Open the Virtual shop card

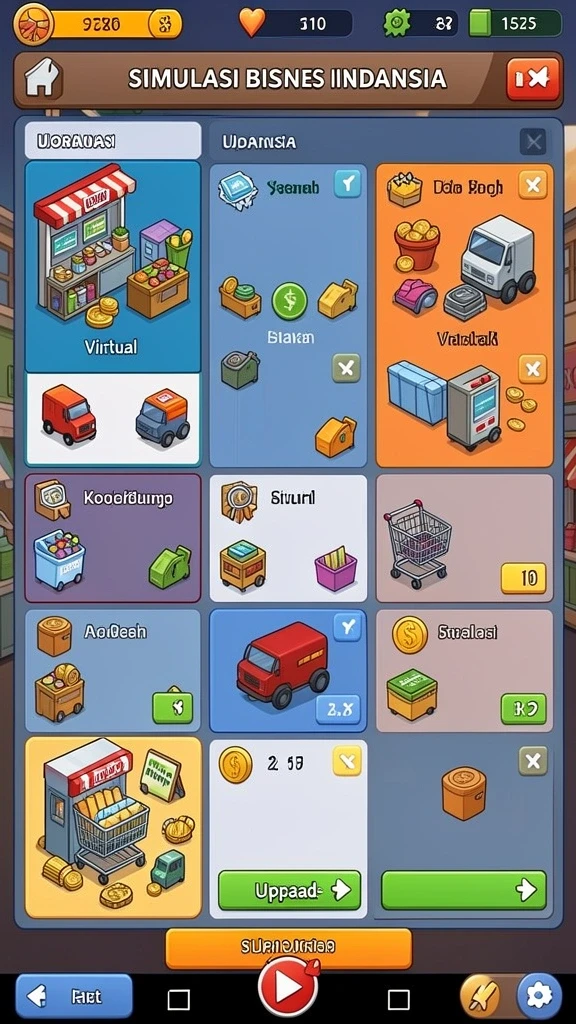[x=113, y=266]
